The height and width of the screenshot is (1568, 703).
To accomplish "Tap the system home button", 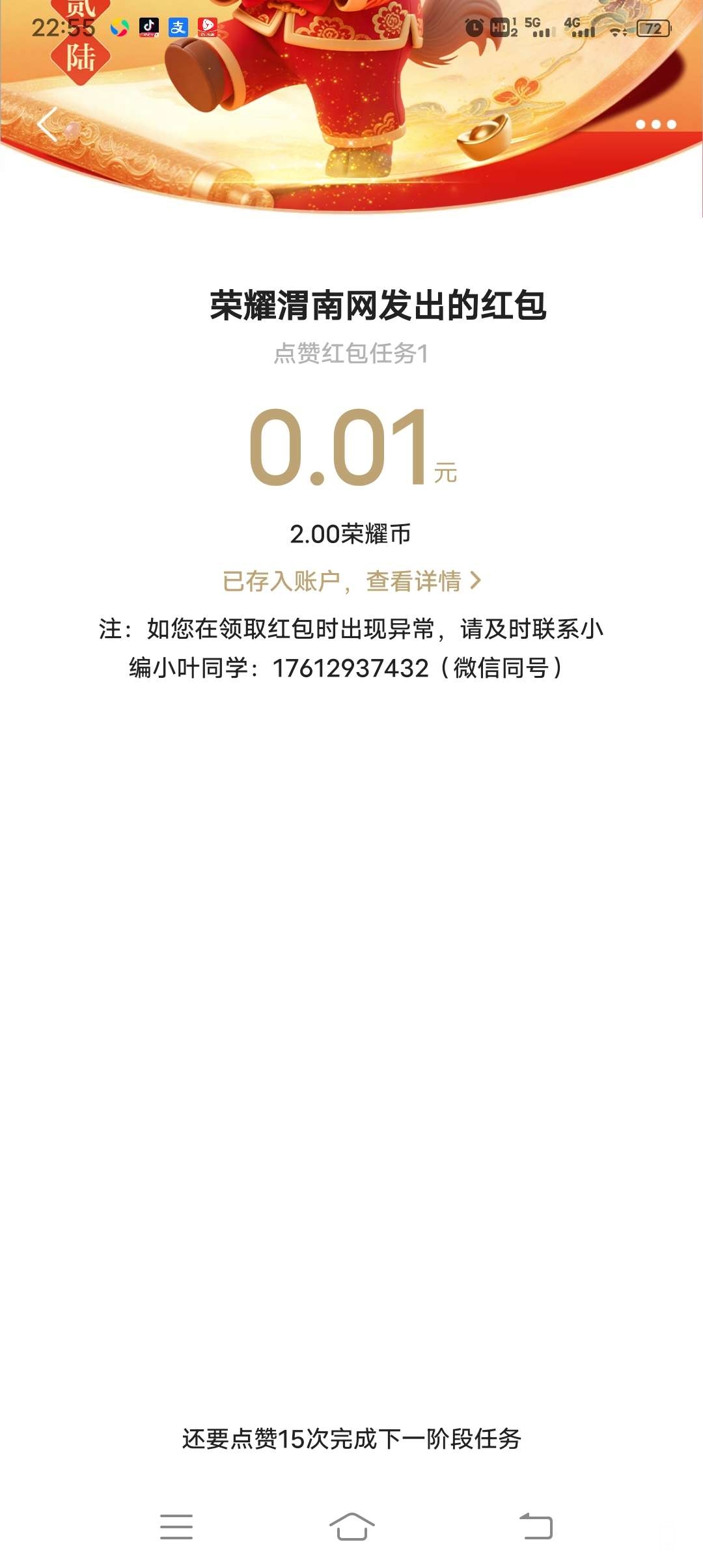I will point(351,1526).
